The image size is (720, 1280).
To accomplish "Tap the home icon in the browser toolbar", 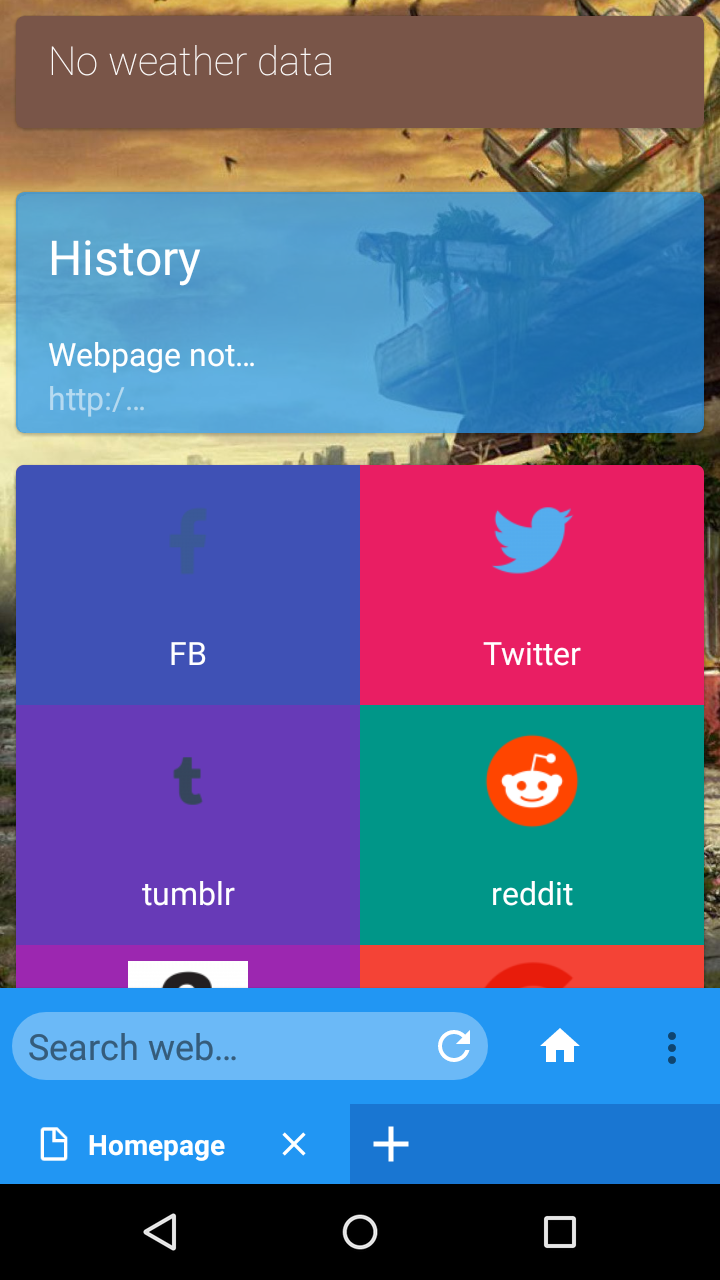I will click(560, 1046).
